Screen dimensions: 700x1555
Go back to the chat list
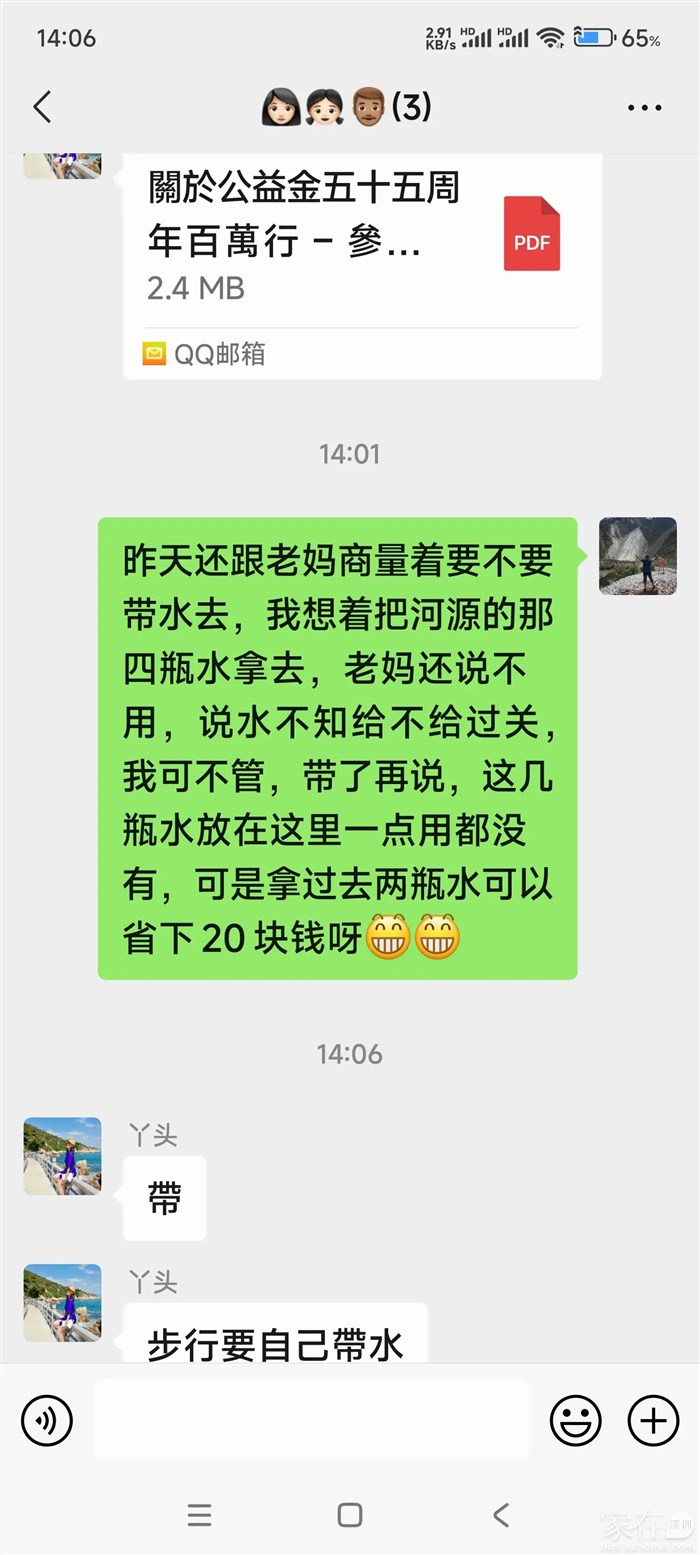[42, 107]
